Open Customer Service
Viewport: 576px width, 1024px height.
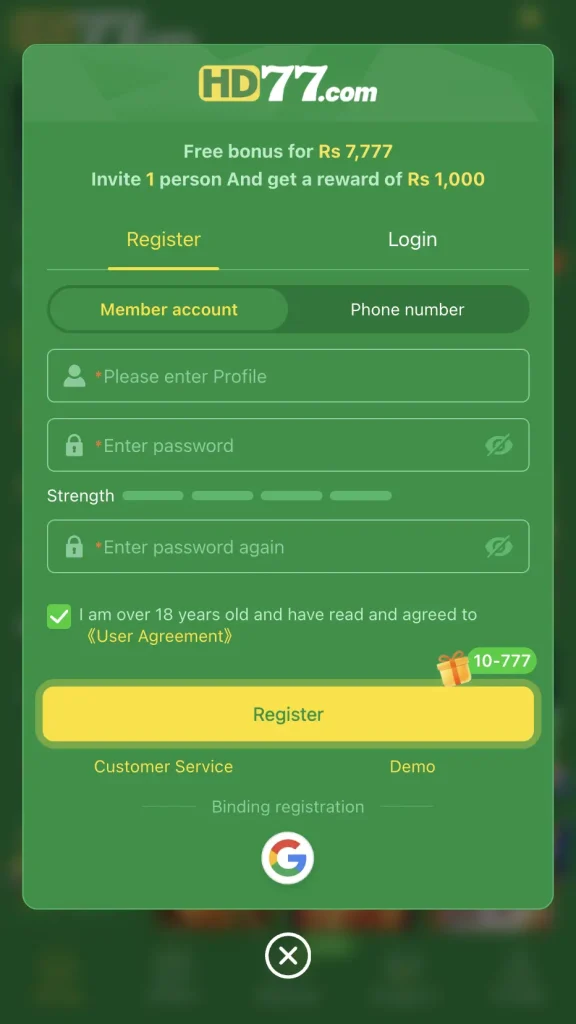pos(163,767)
